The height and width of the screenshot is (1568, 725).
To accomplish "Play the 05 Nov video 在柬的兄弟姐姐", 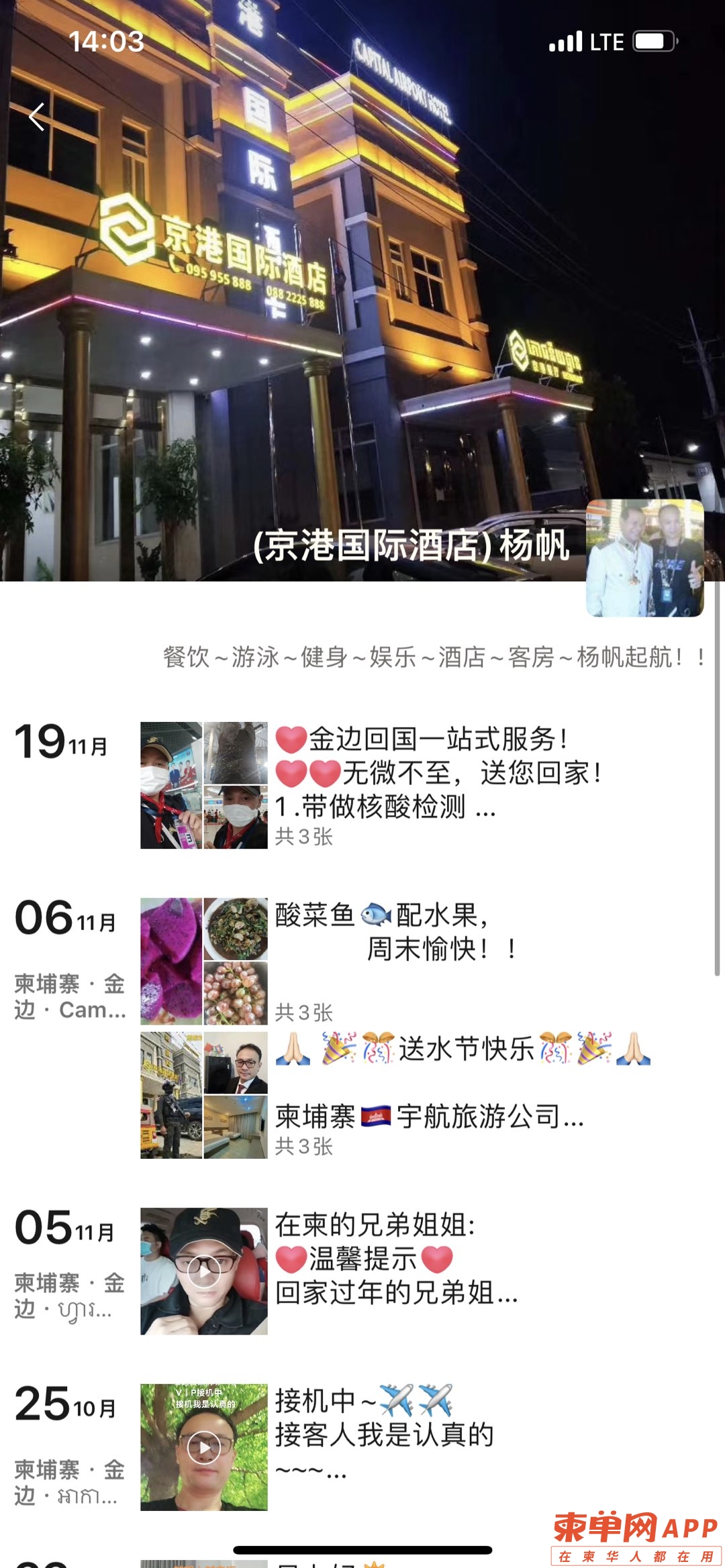I will pyautogui.click(x=204, y=1271).
